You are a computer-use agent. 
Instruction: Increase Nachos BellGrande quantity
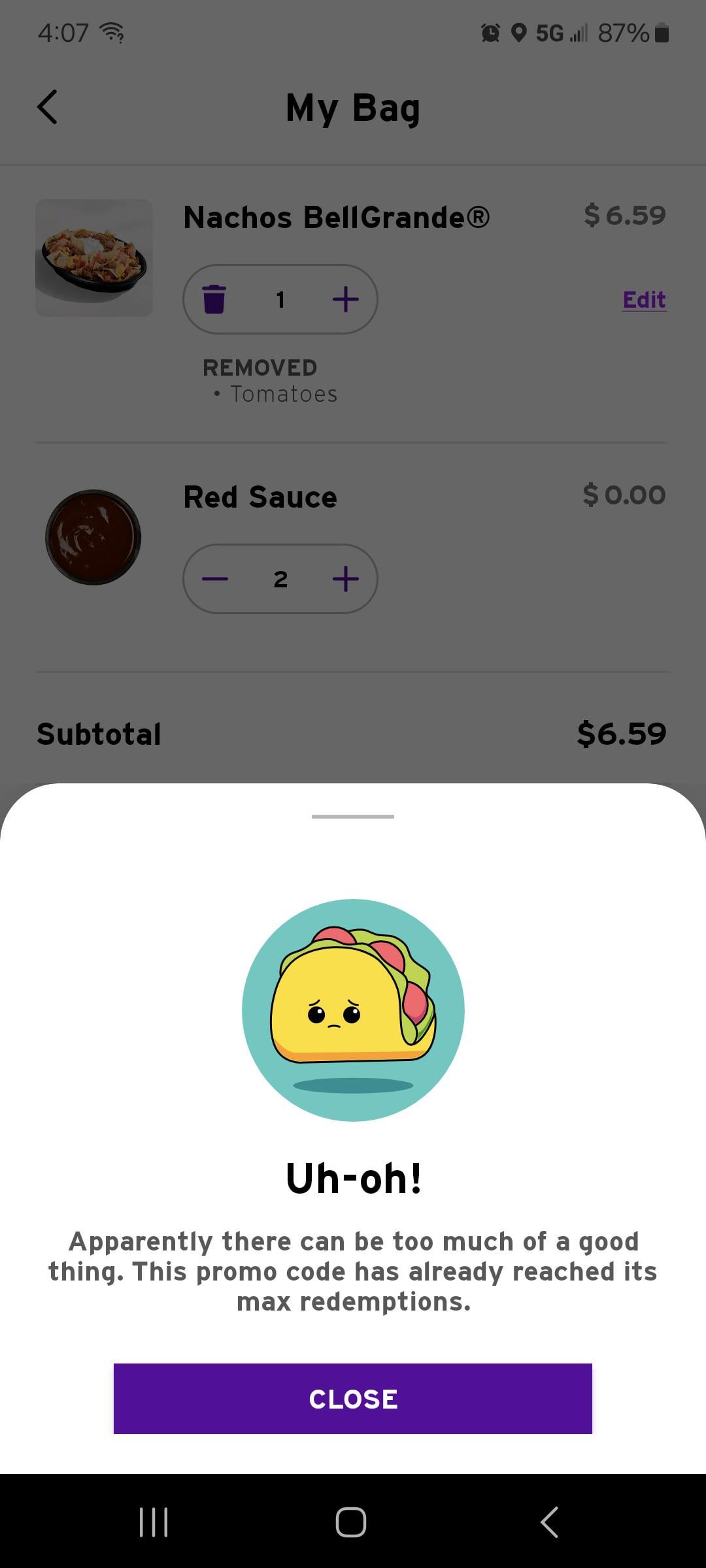pos(345,299)
